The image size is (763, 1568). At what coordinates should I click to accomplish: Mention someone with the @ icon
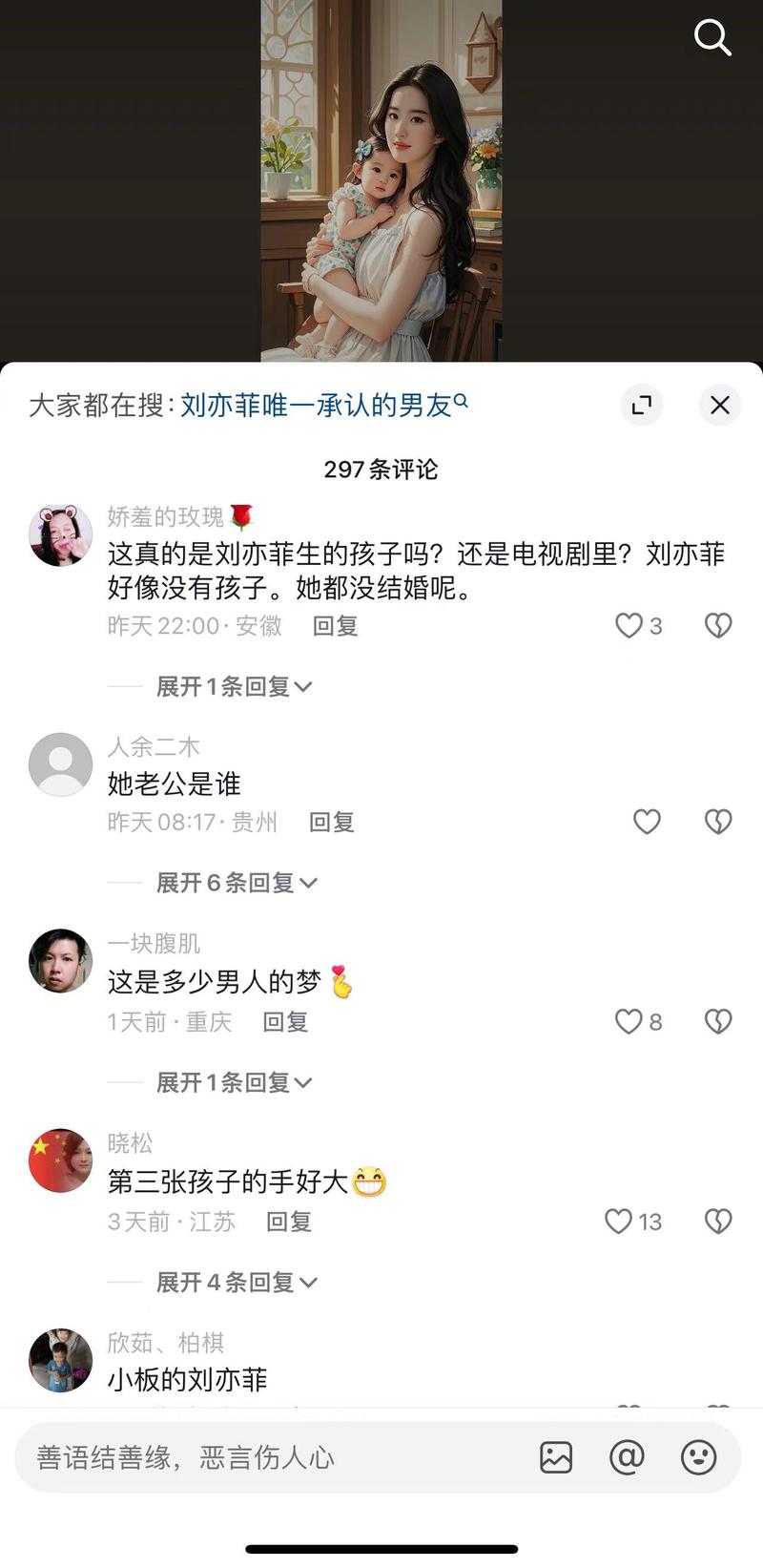pyautogui.click(x=627, y=1457)
